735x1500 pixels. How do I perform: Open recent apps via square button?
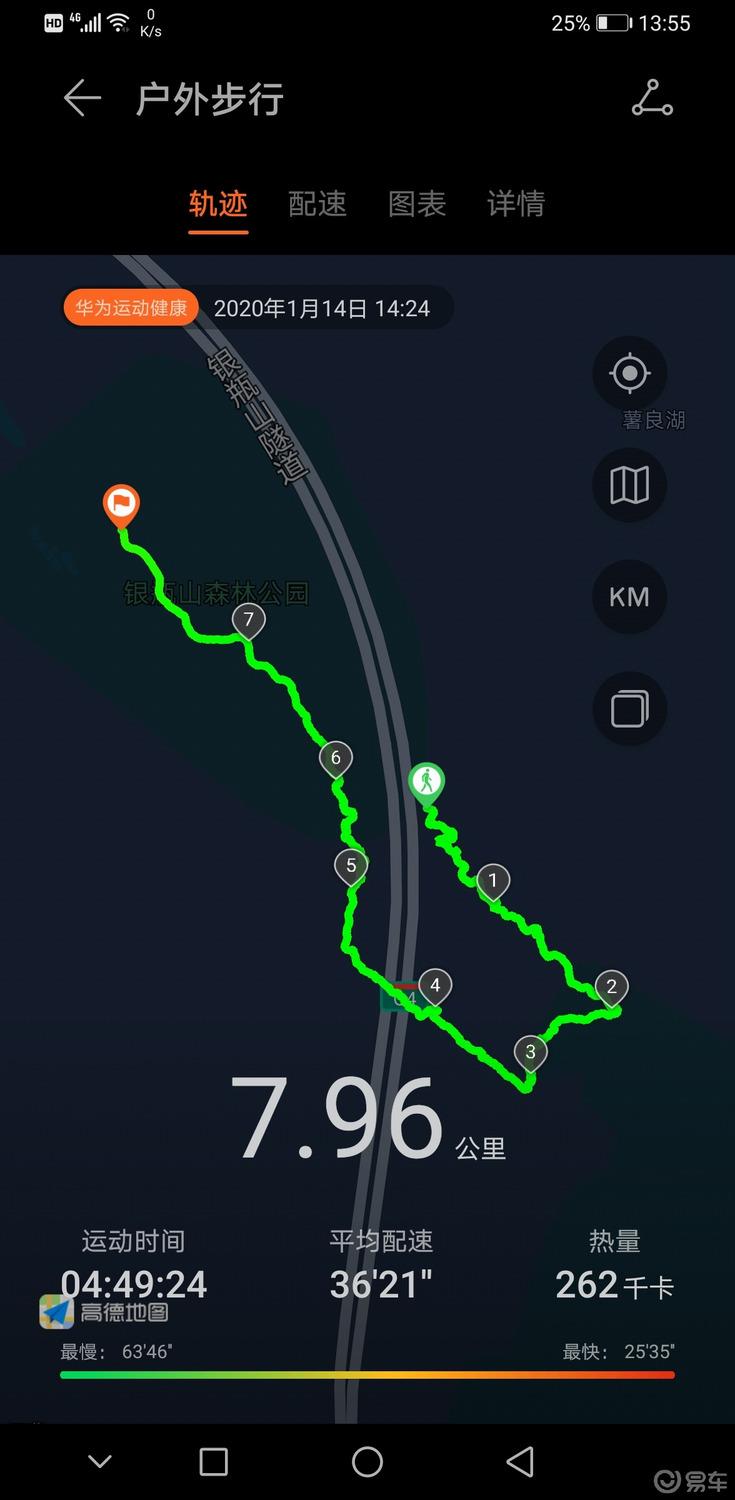(x=214, y=1462)
